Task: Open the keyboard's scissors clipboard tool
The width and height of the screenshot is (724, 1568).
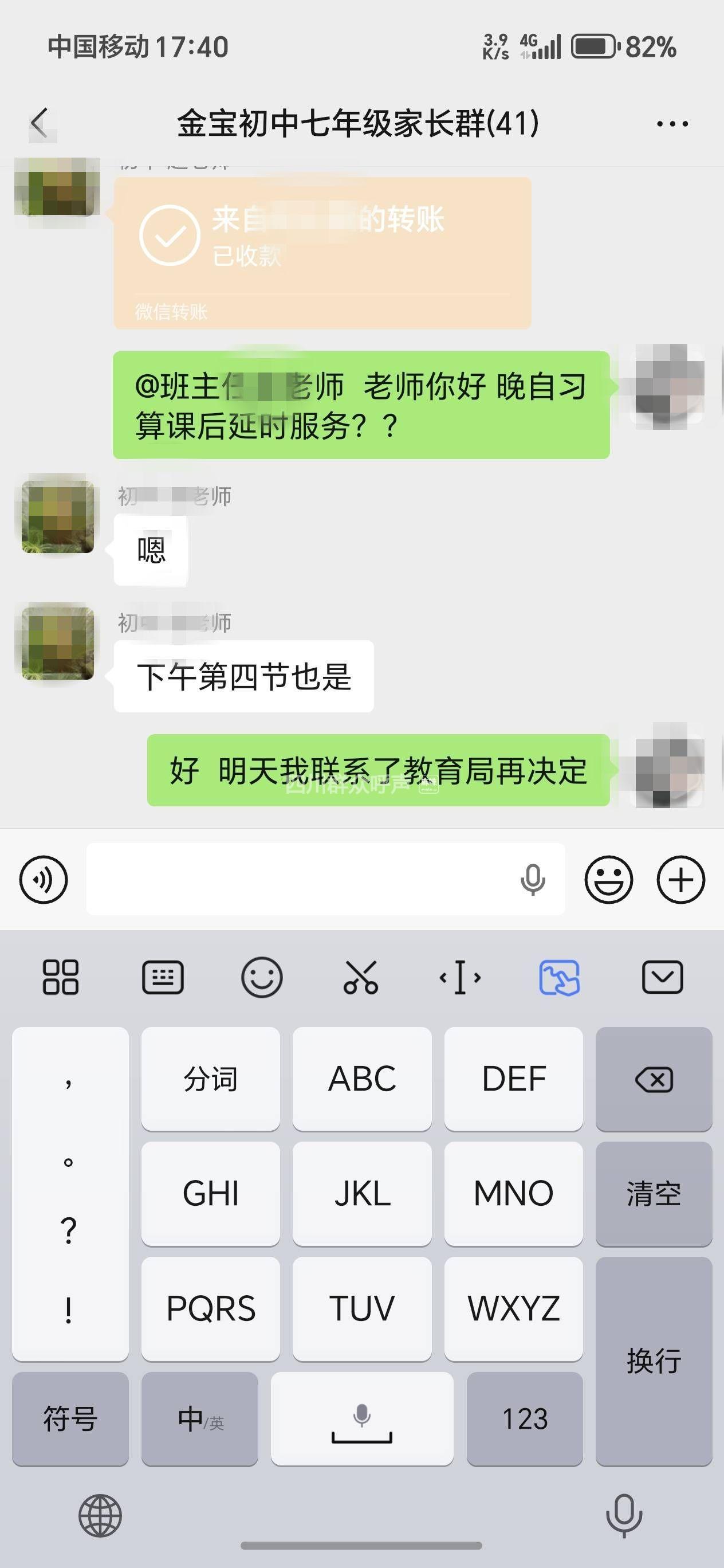Action: click(361, 978)
